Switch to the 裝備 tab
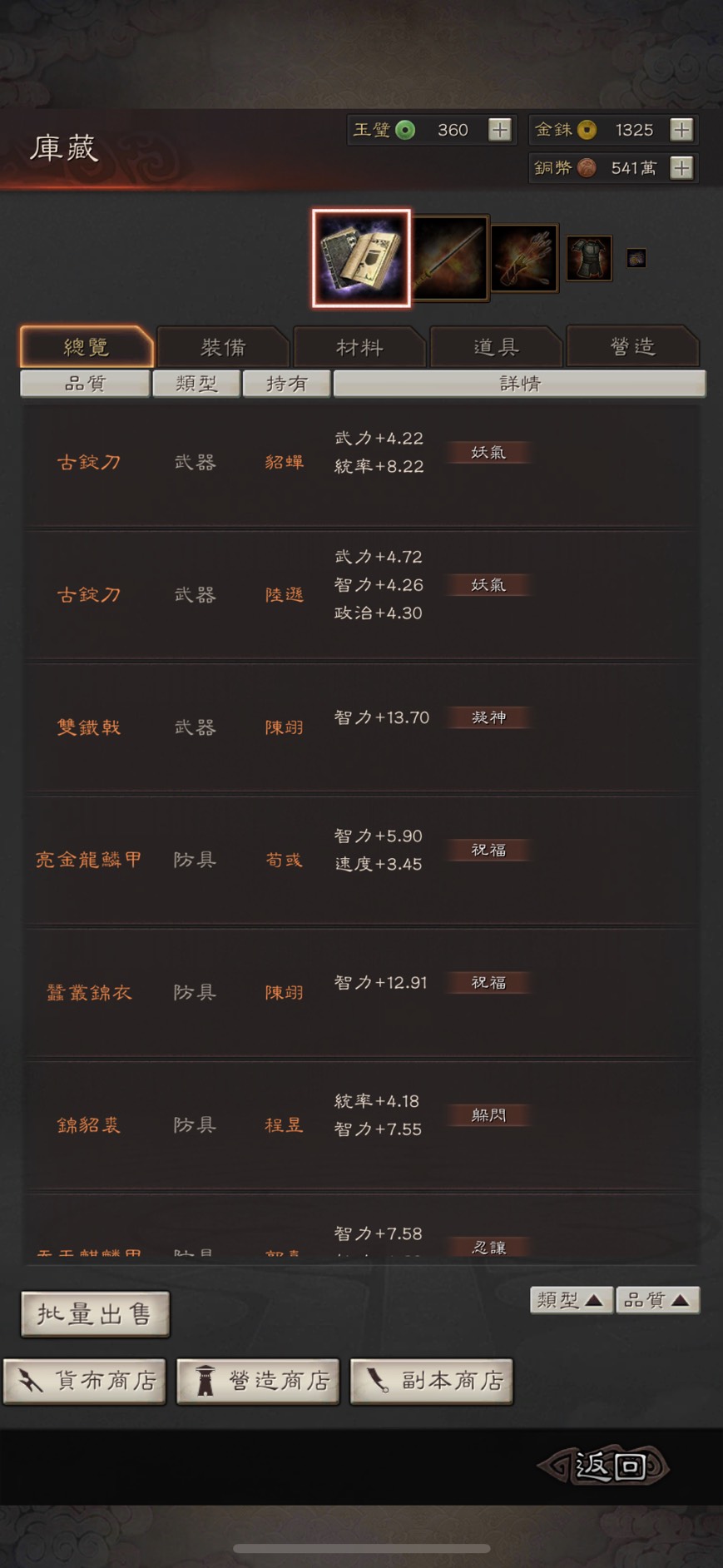This screenshot has height=1568, width=723. tap(223, 347)
